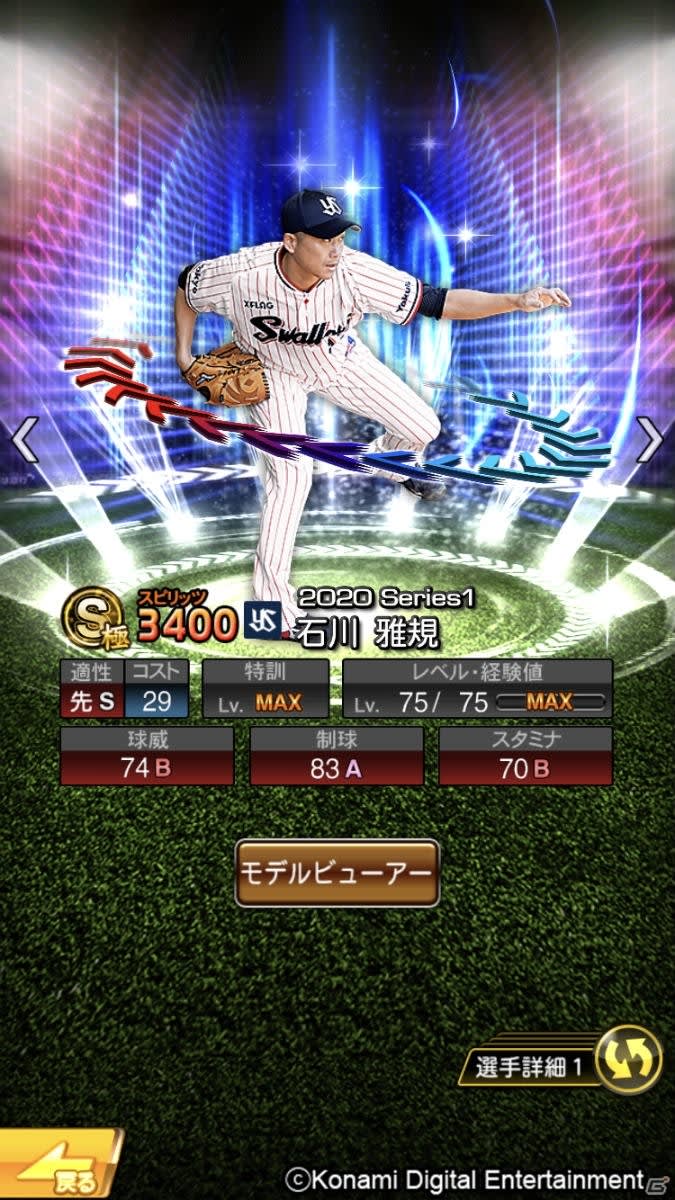The height and width of the screenshot is (1200, 675).
Task: Switch the 選手詳細1 player detail view
Action: pyautogui.click(x=629, y=1060)
